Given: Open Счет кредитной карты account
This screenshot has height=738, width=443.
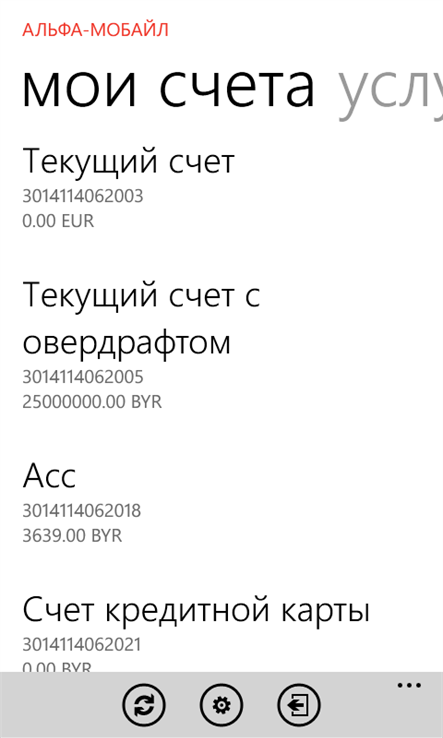Looking at the screenshot, I should click(221, 631).
